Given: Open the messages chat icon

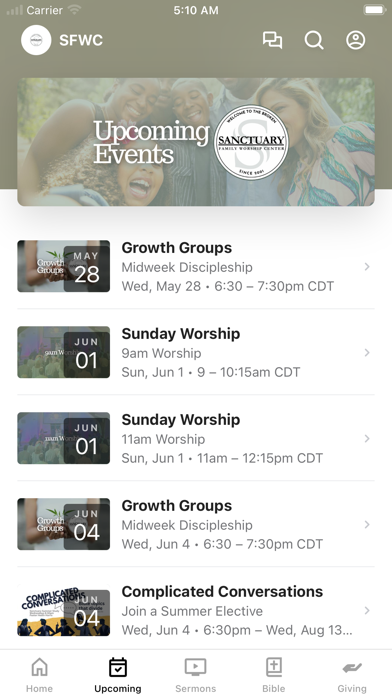Looking at the screenshot, I should tap(272, 40).
